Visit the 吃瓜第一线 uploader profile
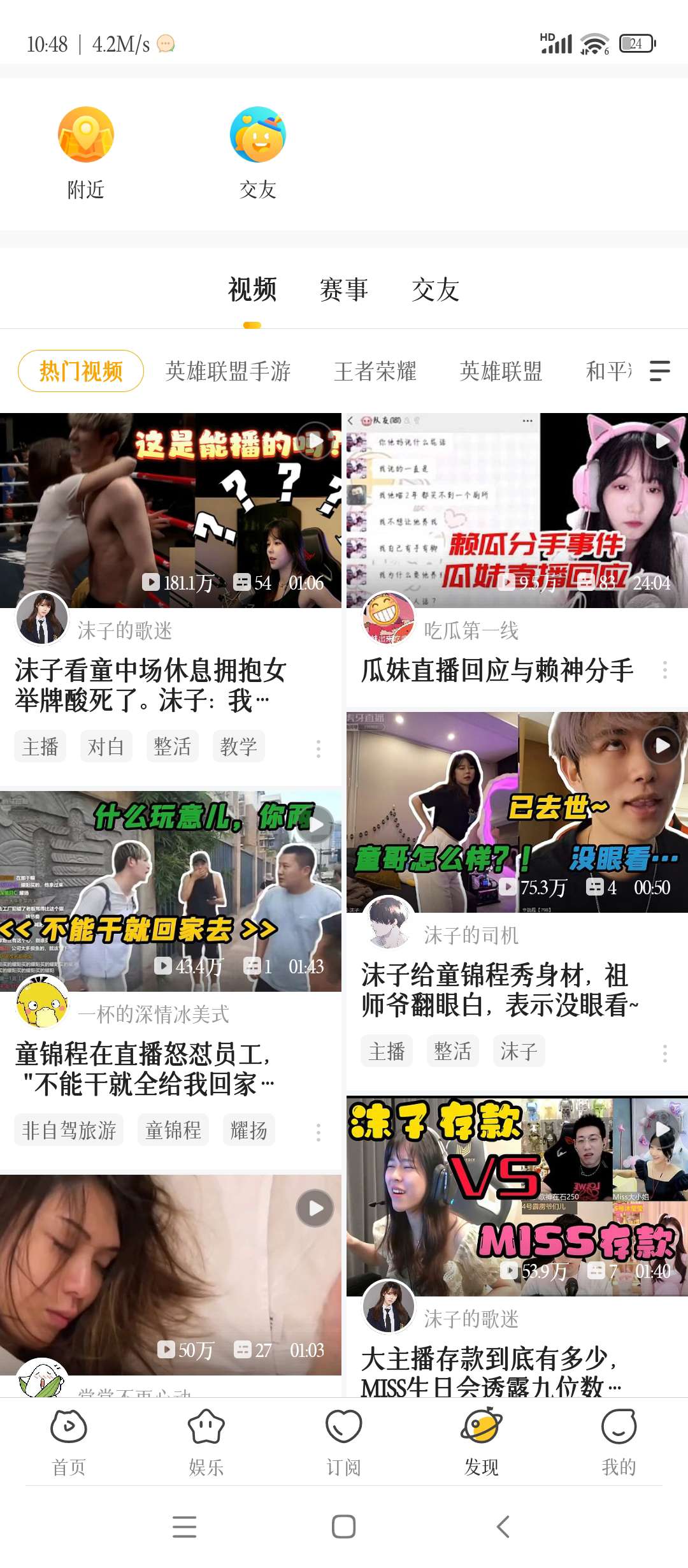Screen dimensions: 688x1568 pos(471,630)
